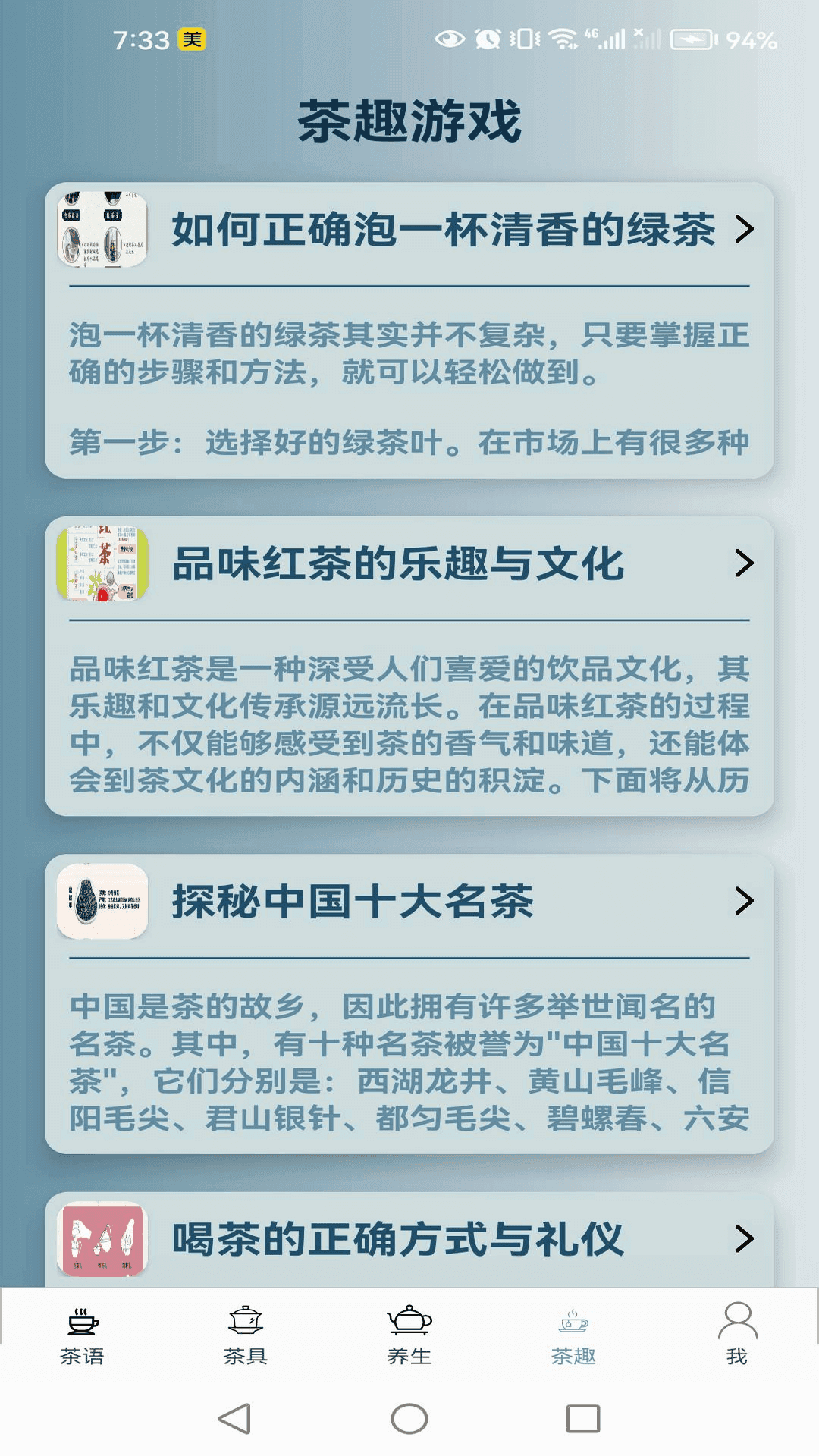Switch to the 茶语 tab
Viewport: 819px width, 1456px height.
pyautogui.click(x=82, y=1335)
